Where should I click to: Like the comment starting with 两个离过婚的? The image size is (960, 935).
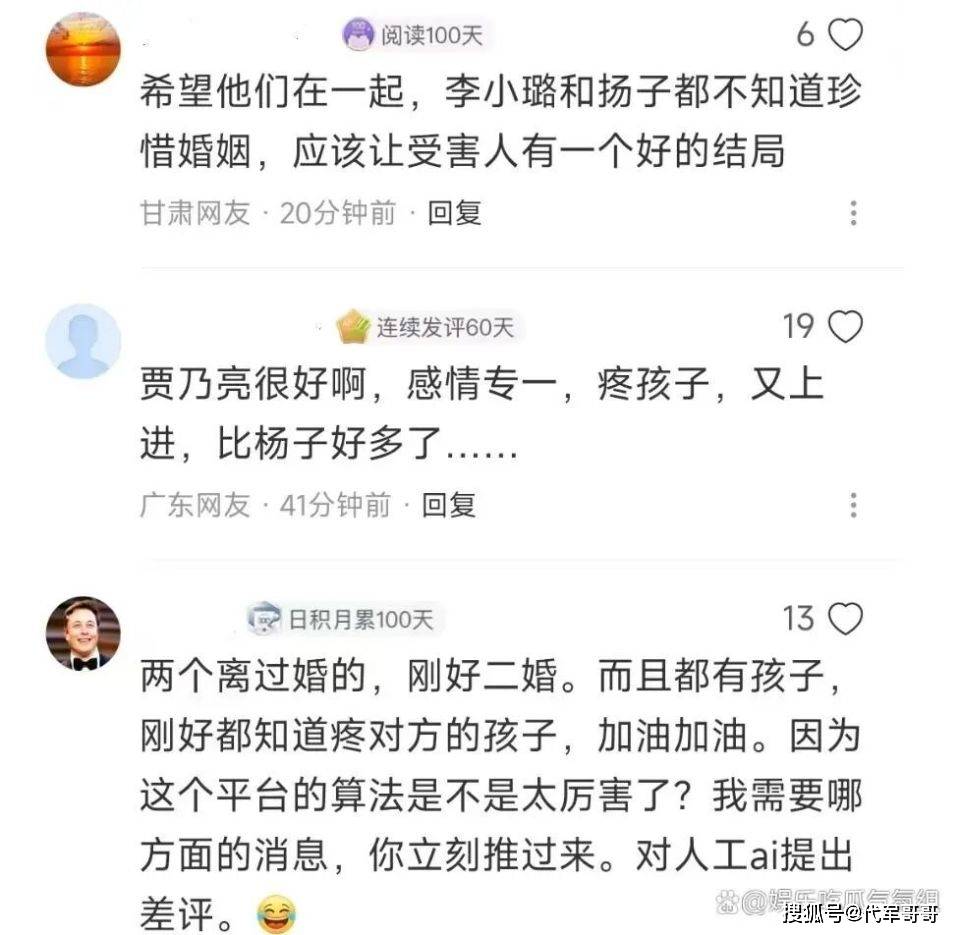(845, 619)
